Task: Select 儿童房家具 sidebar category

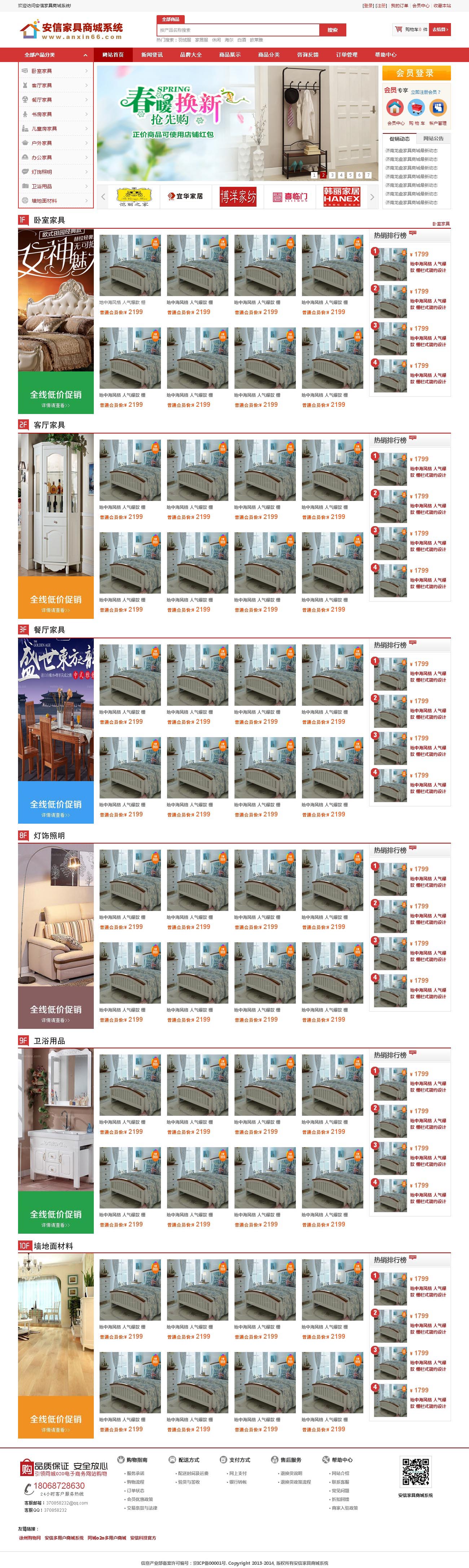Action: coord(44,129)
